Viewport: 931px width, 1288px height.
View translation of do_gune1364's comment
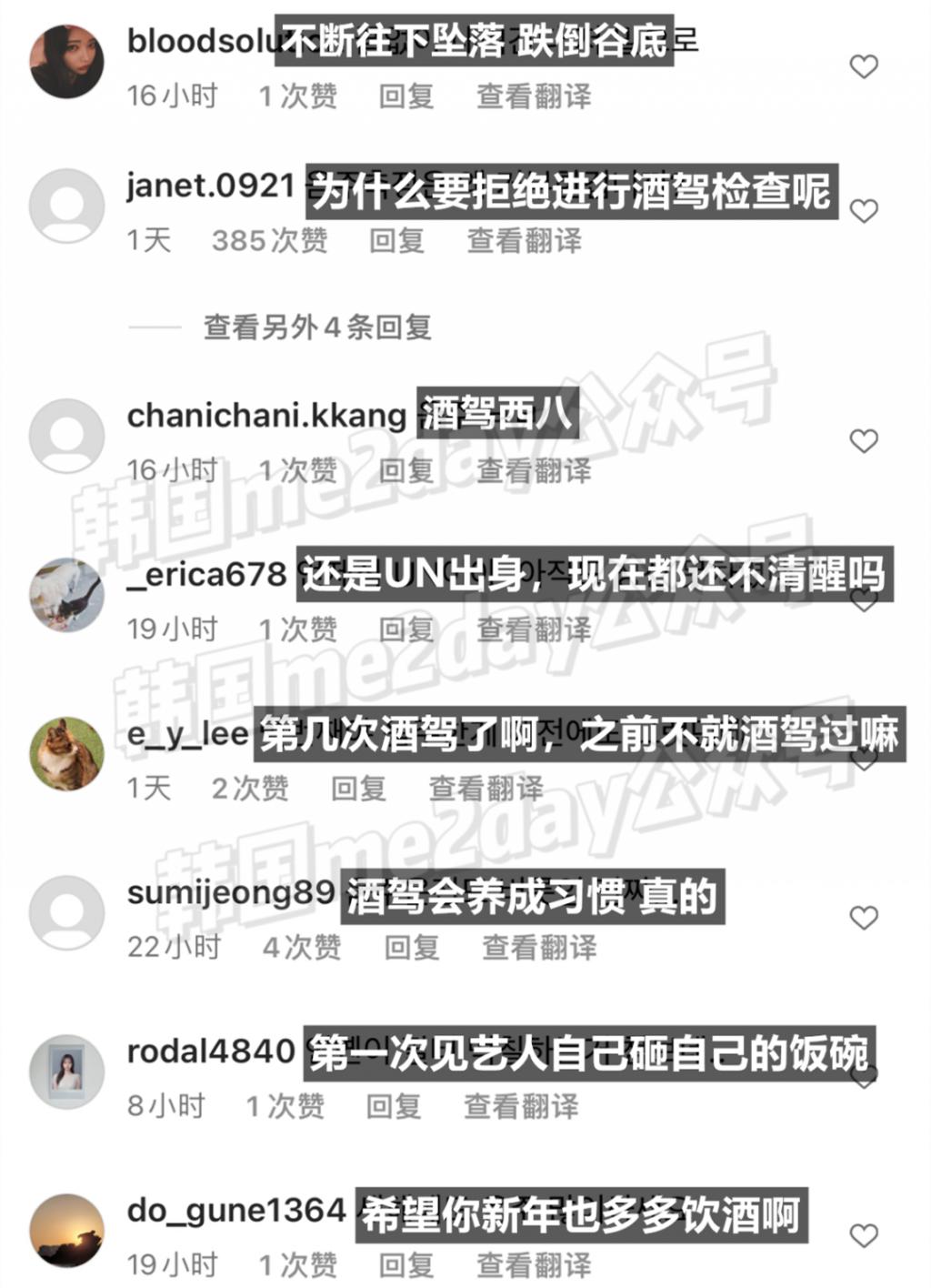[534, 1264]
